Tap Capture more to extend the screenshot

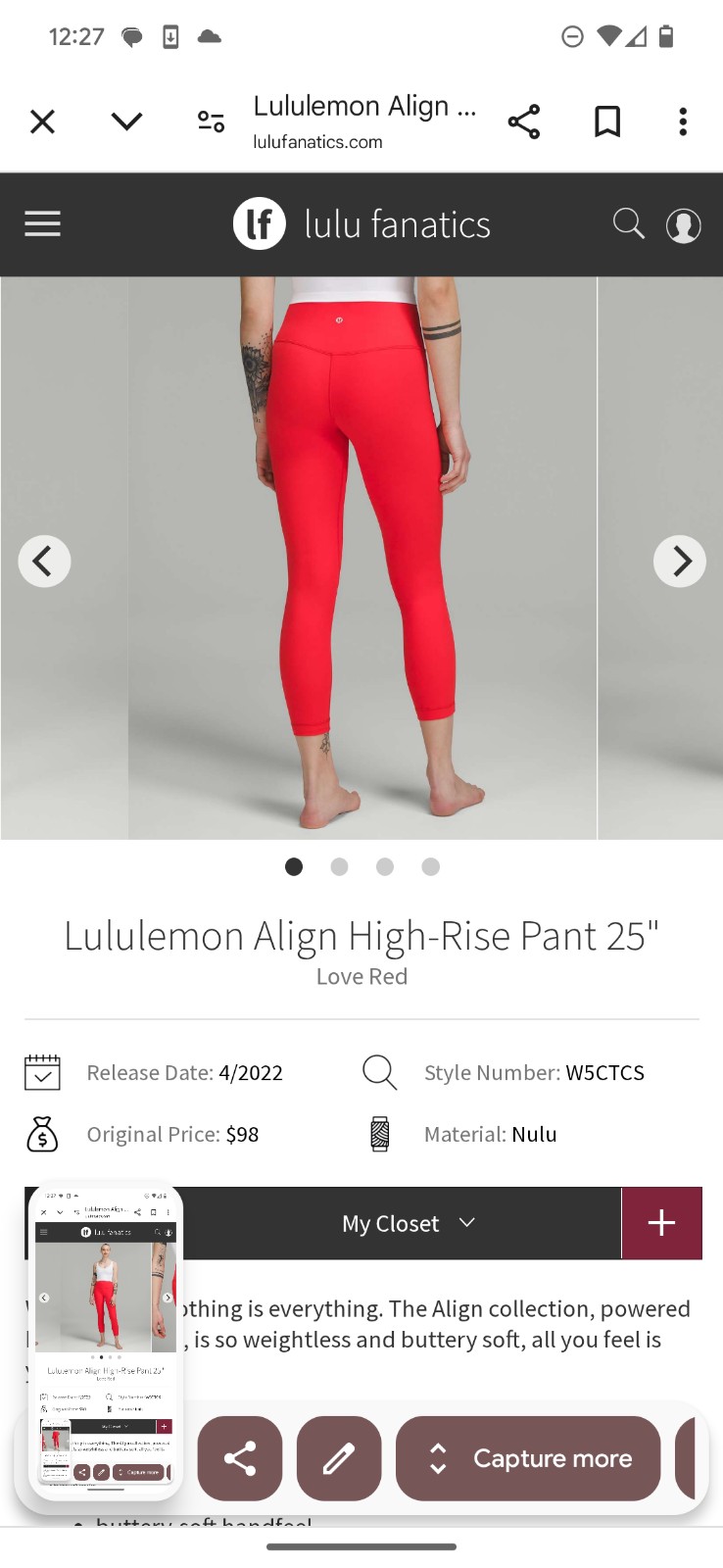pyautogui.click(x=528, y=1458)
